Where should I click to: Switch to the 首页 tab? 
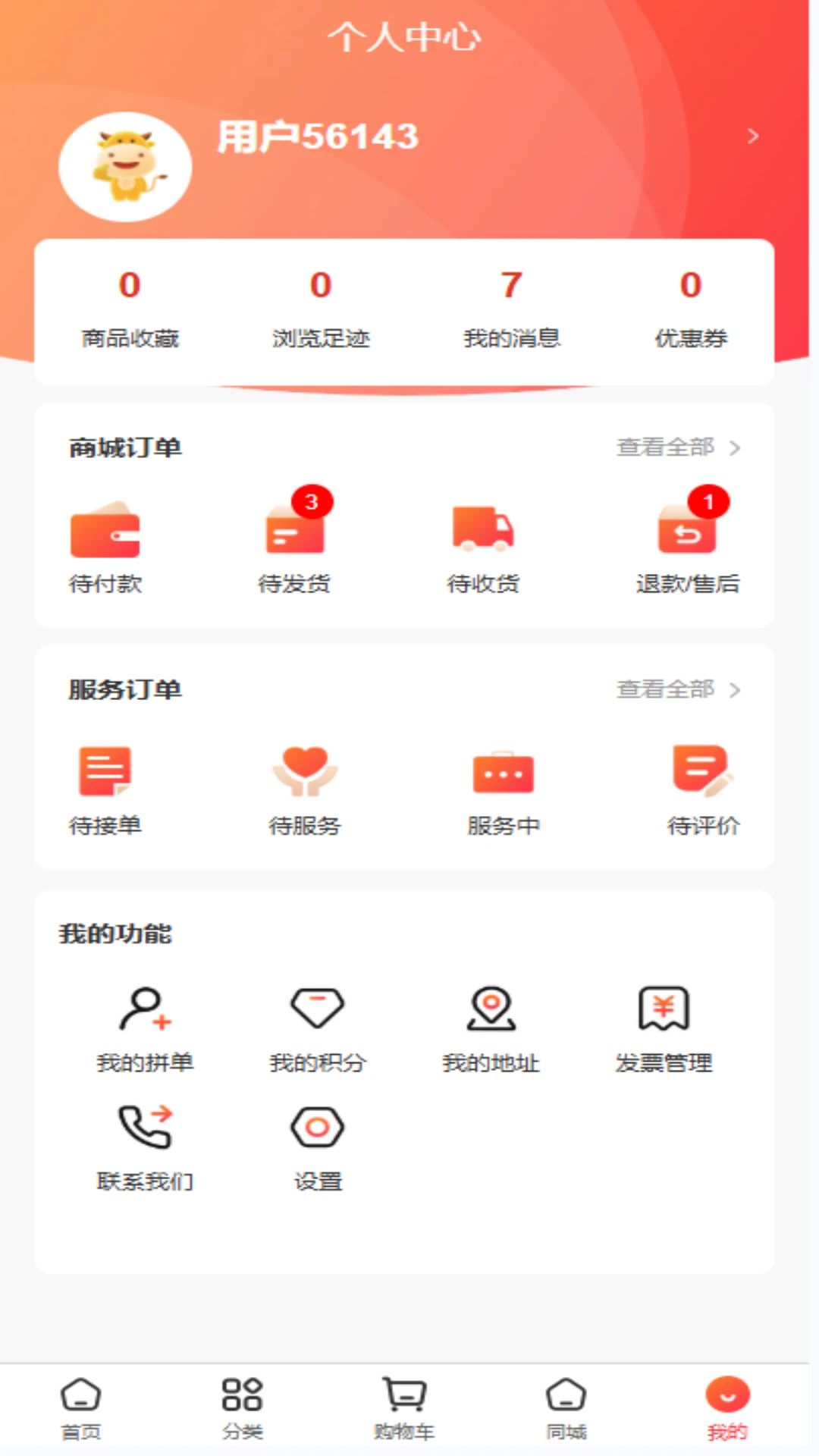pyautogui.click(x=80, y=1407)
